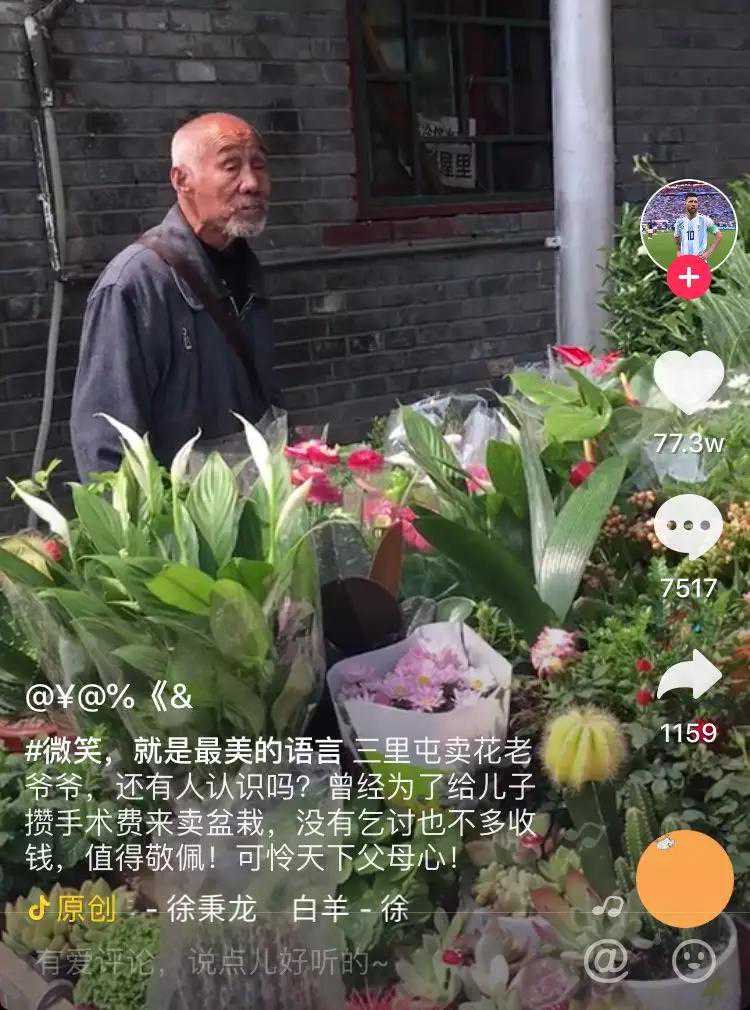Viewport: 750px width, 1010px height.
Task: Tap the comment input field 有爱评论
Action: tap(212, 963)
